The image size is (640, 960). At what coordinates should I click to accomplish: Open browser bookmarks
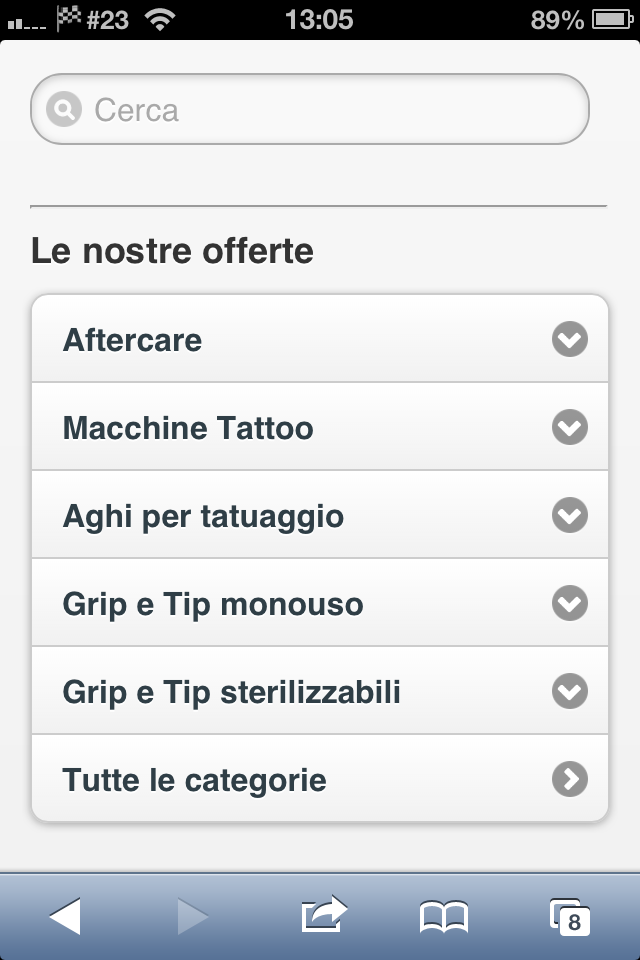click(x=444, y=916)
